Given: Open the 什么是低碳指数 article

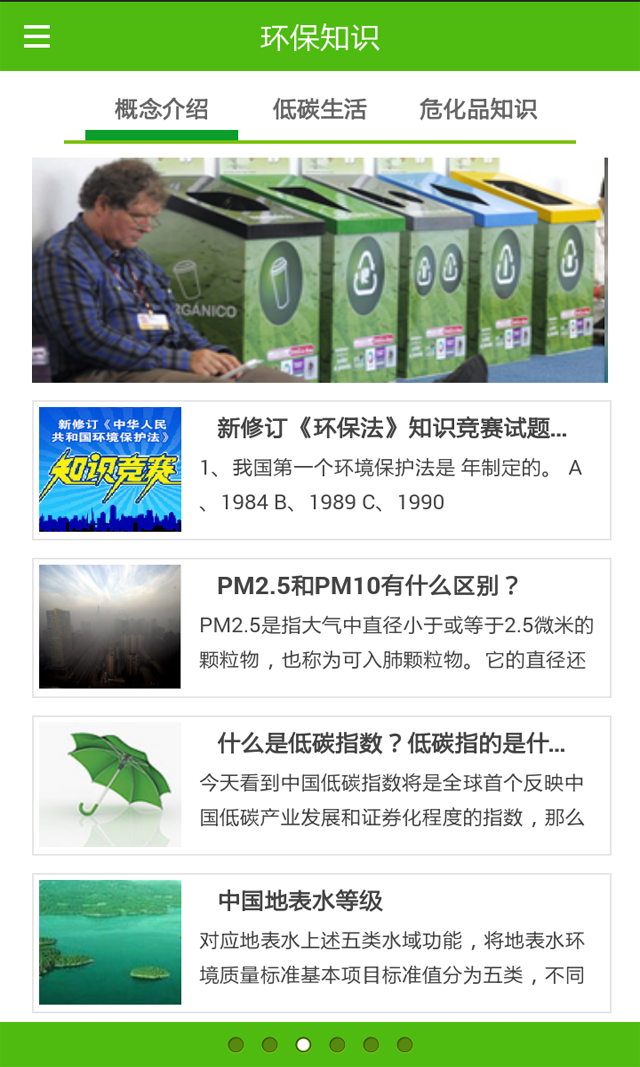Looking at the screenshot, I should (x=321, y=785).
